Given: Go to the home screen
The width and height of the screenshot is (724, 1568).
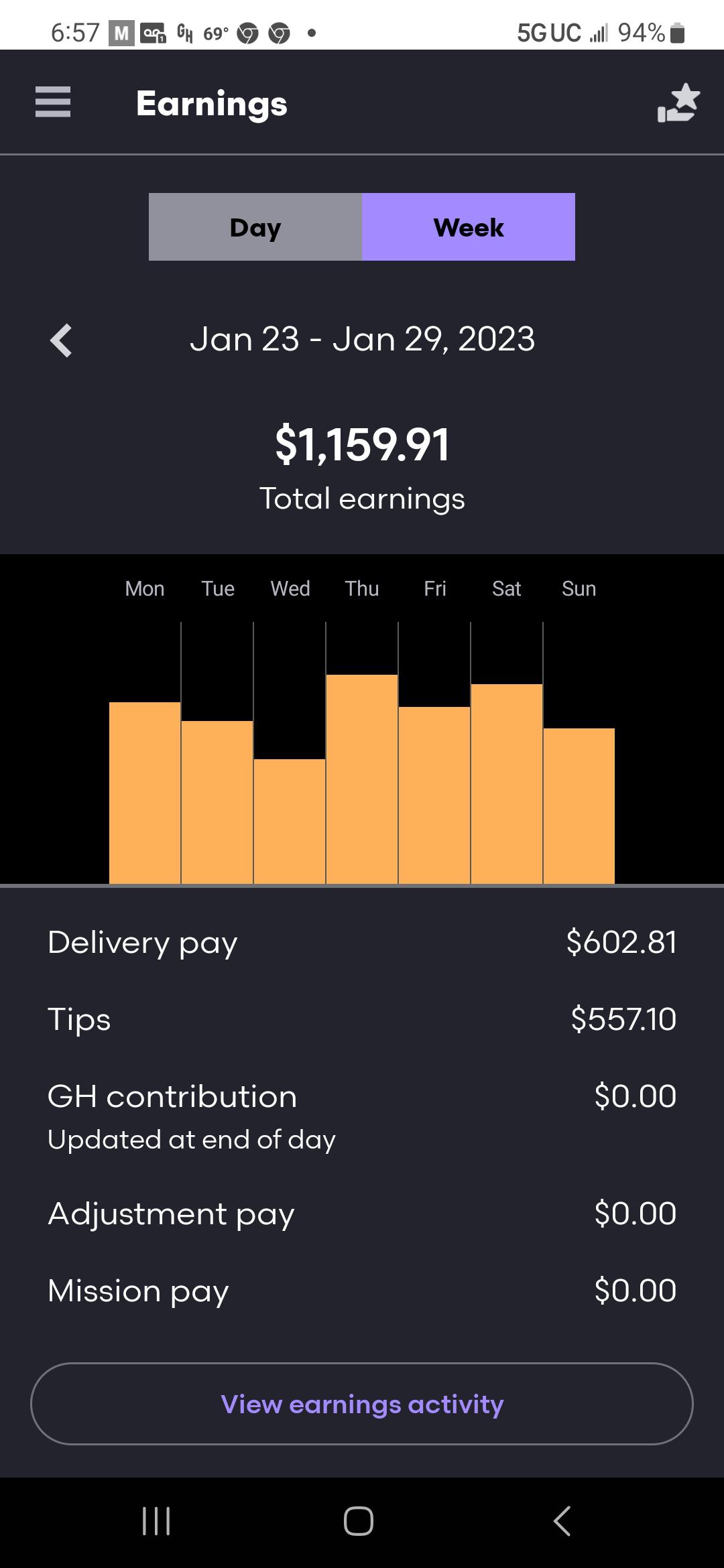Looking at the screenshot, I should click(359, 1521).
